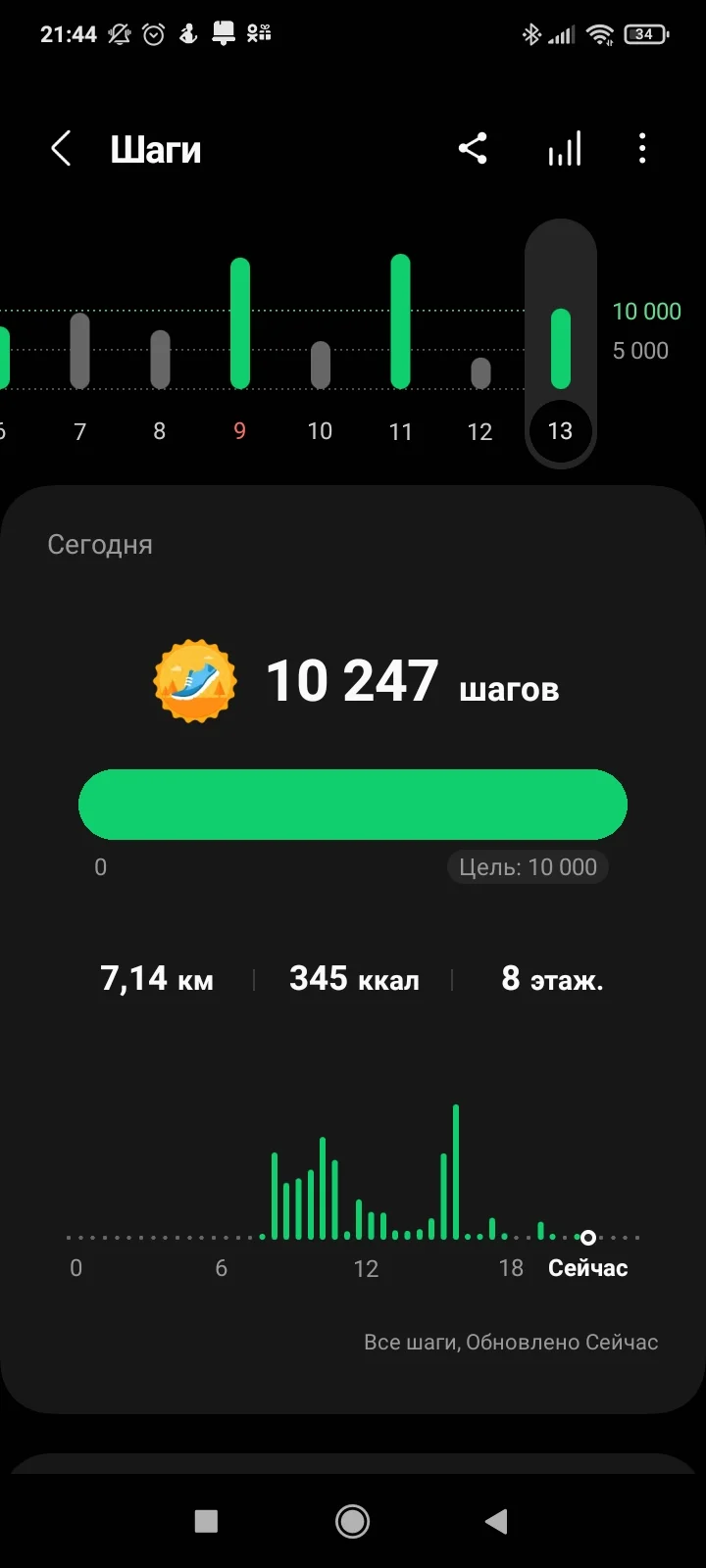Open the three-dot overflow menu
The height and width of the screenshot is (1568, 706).
[x=642, y=149]
